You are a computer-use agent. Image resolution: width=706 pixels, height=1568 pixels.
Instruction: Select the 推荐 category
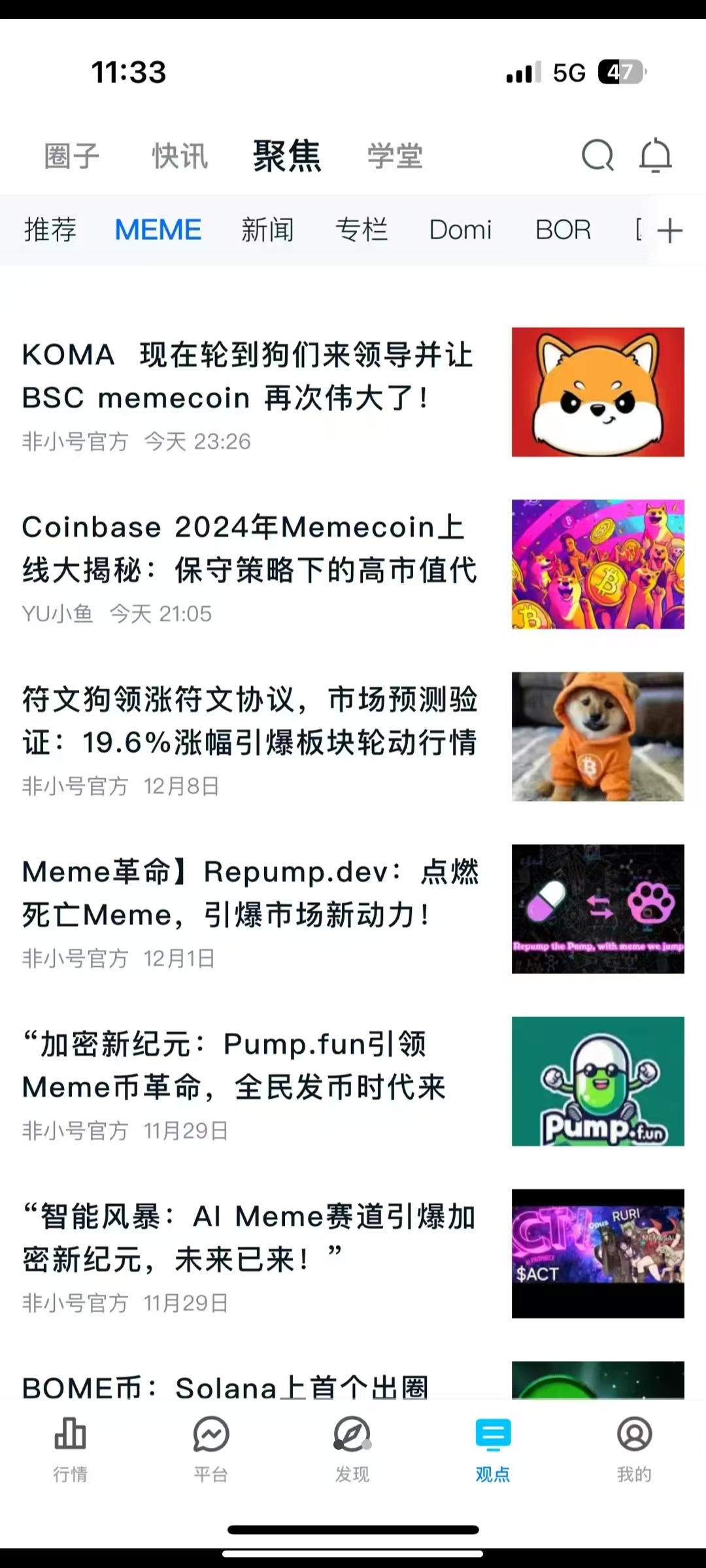pyautogui.click(x=50, y=230)
